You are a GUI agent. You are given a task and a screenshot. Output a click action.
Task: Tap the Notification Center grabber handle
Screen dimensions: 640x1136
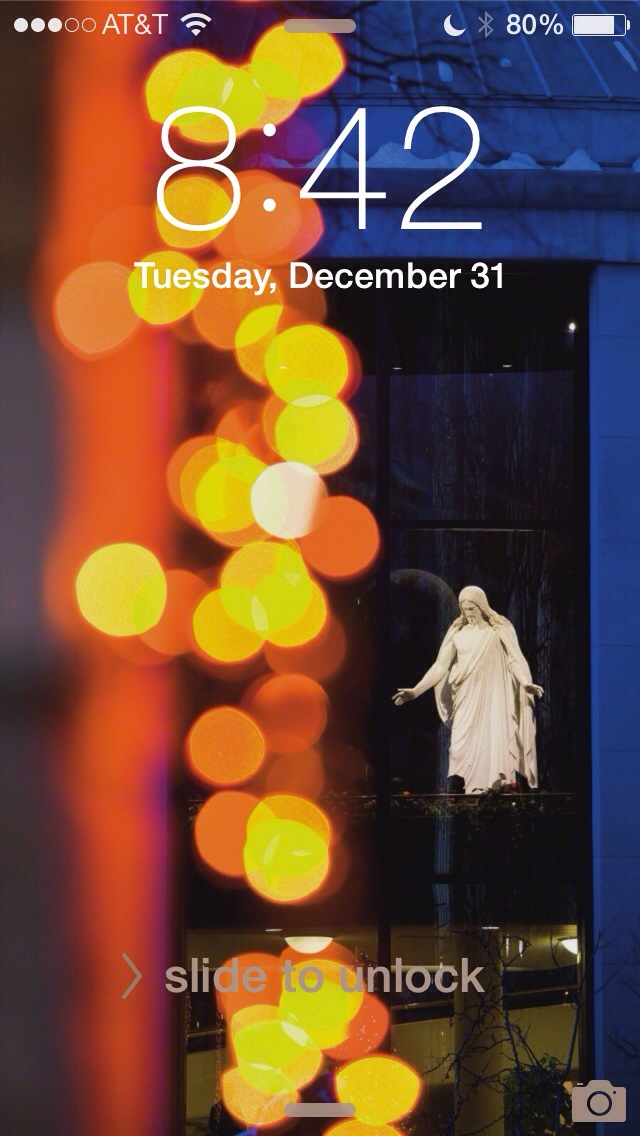[x=320, y=26]
